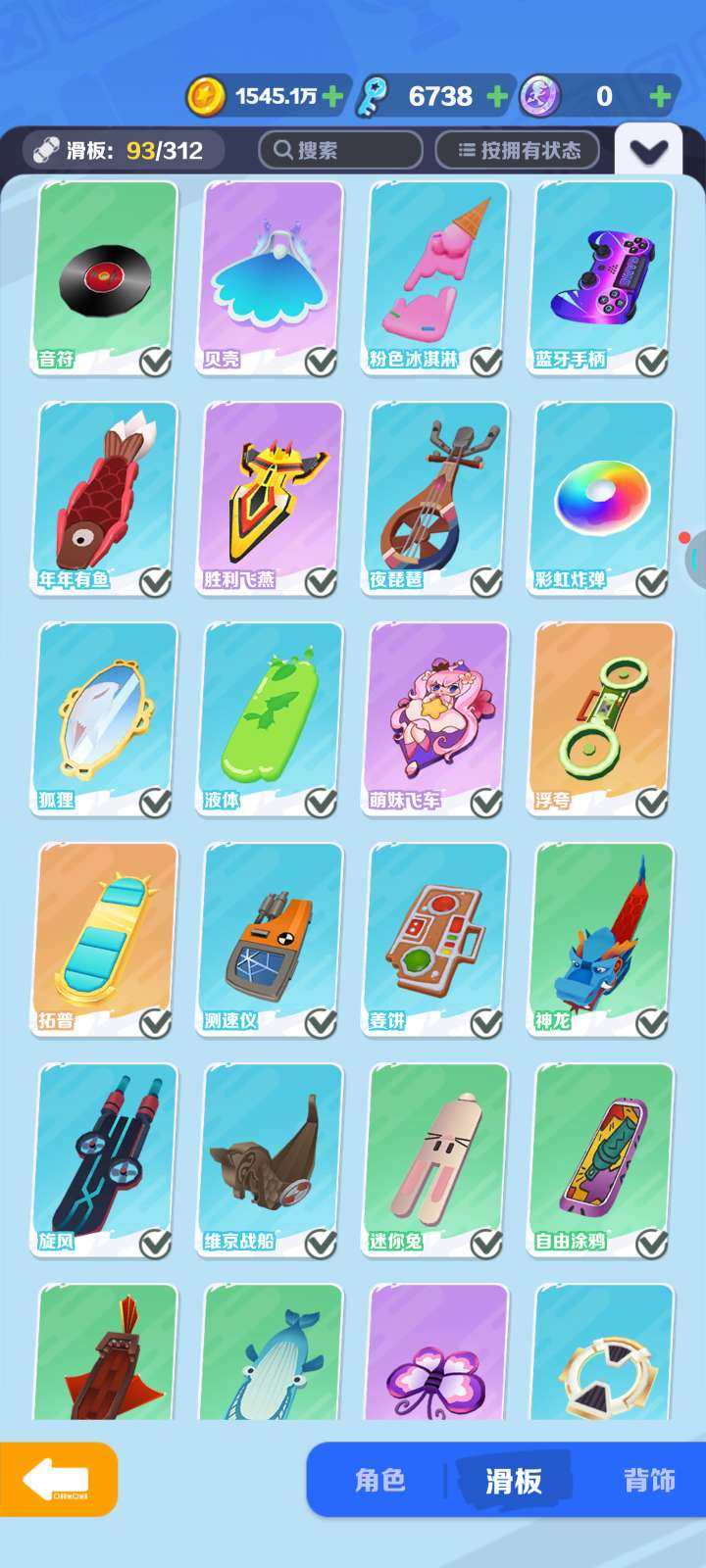
Task: Tap the plus next to 6738 keys
Action: (x=498, y=96)
